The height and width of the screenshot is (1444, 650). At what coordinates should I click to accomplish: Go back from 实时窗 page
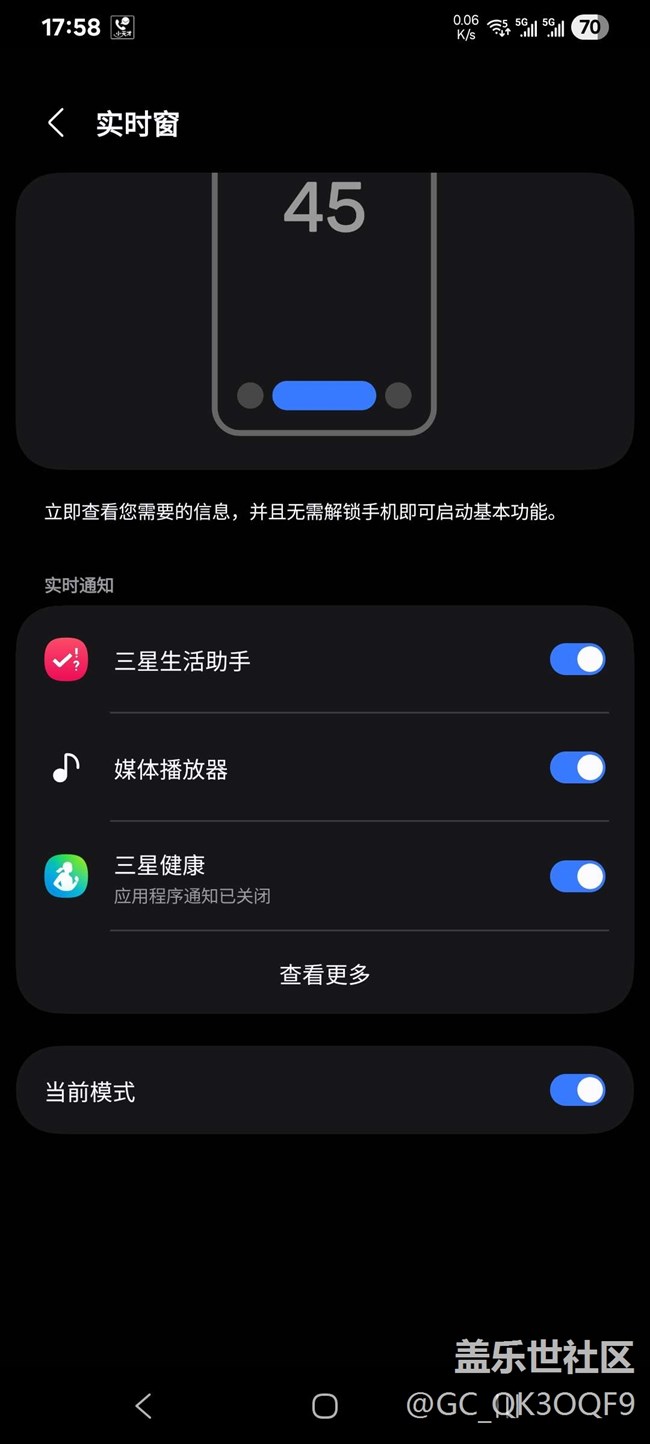point(56,124)
